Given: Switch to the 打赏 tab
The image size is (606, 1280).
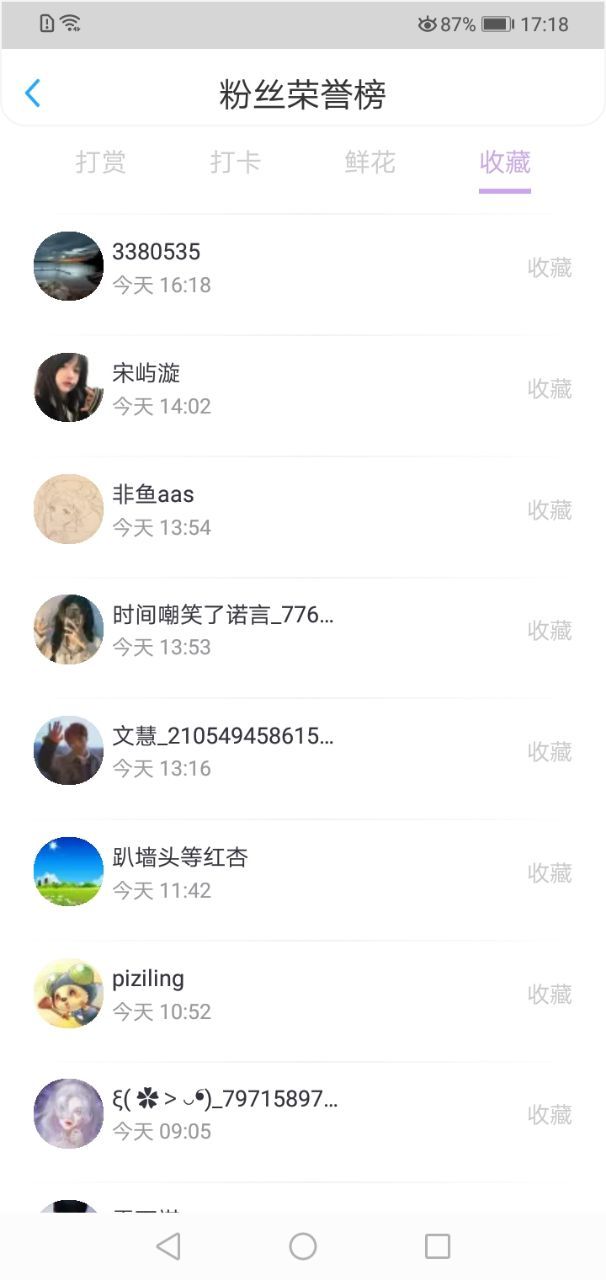Looking at the screenshot, I should (x=100, y=162).
